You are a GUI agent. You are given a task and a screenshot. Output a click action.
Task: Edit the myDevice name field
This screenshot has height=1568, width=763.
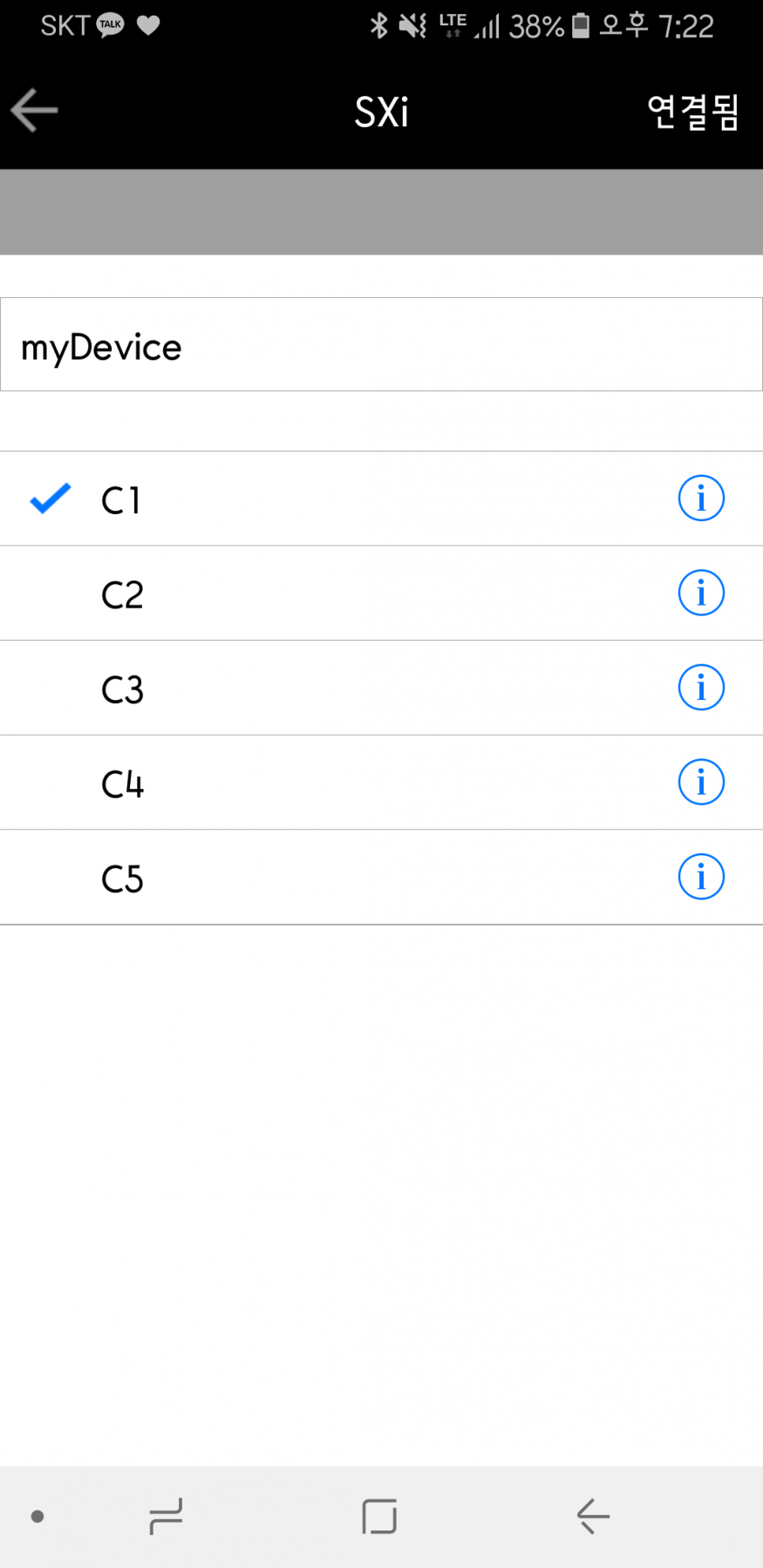point(381,344)
